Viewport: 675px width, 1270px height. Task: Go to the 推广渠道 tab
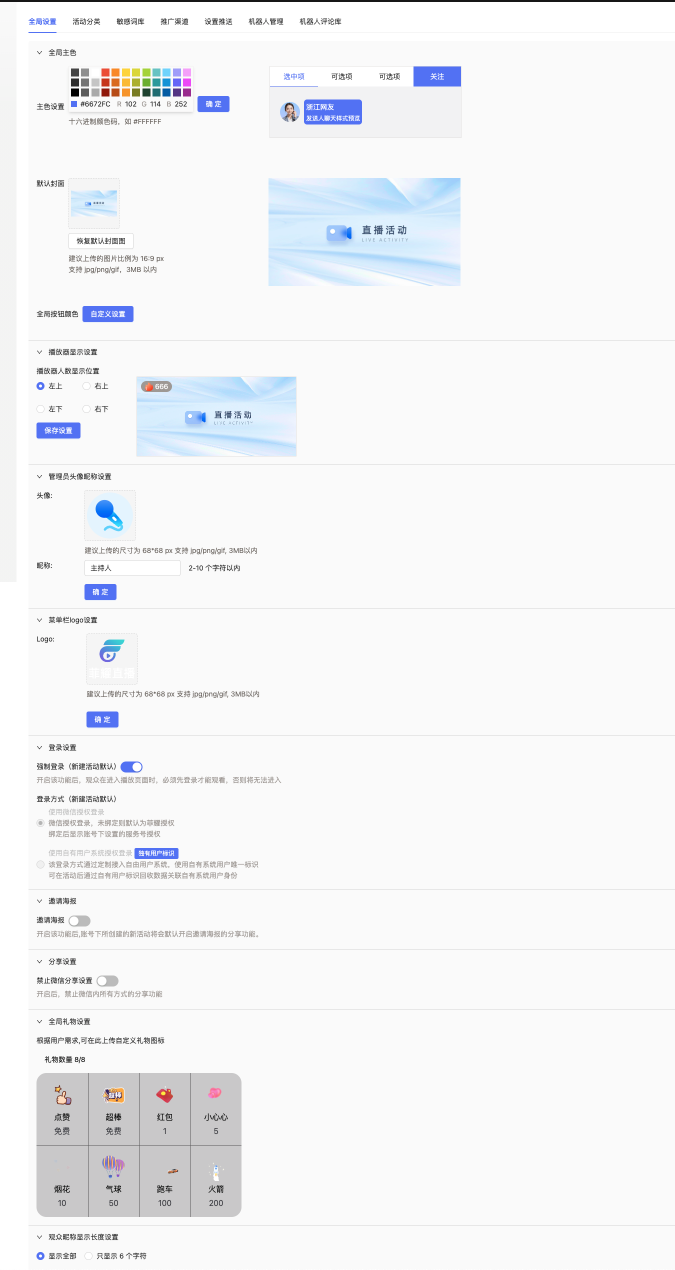(x=174, y=21)
